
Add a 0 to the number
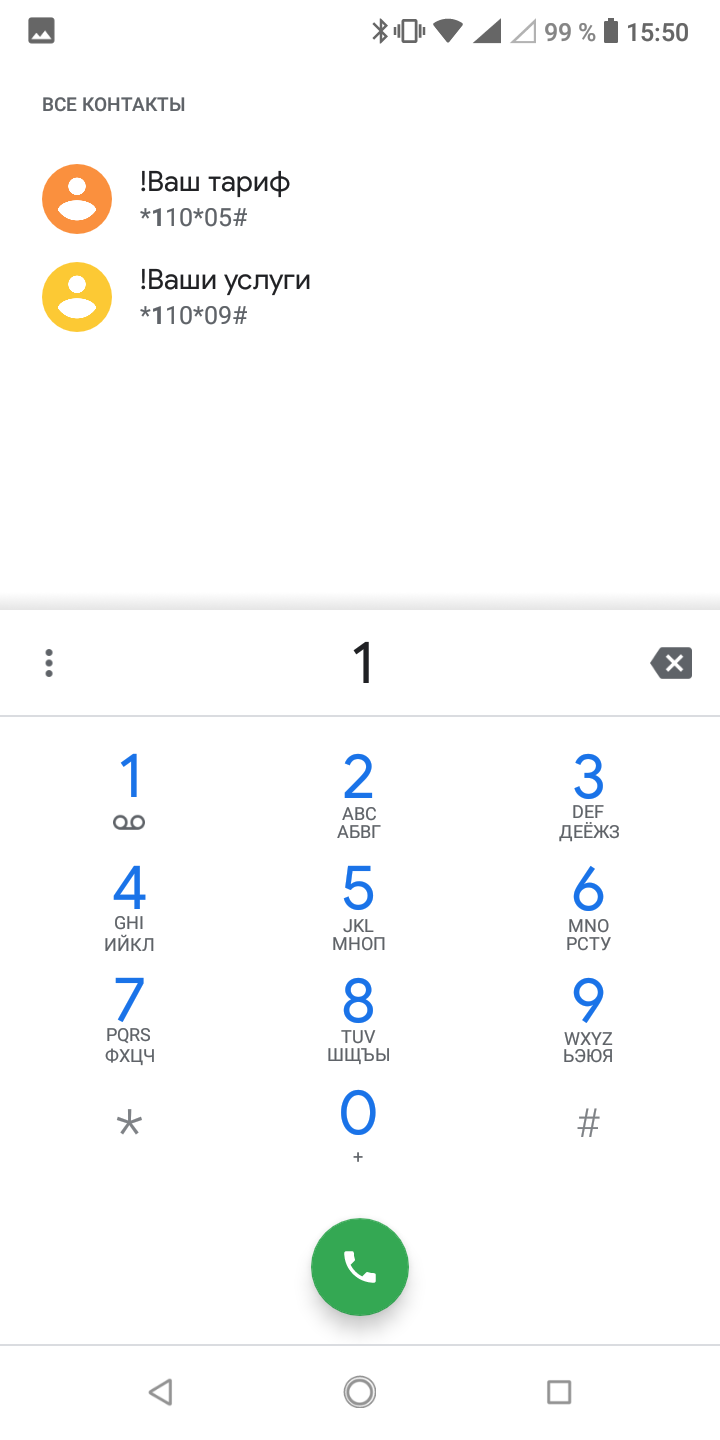(359, 1124)
